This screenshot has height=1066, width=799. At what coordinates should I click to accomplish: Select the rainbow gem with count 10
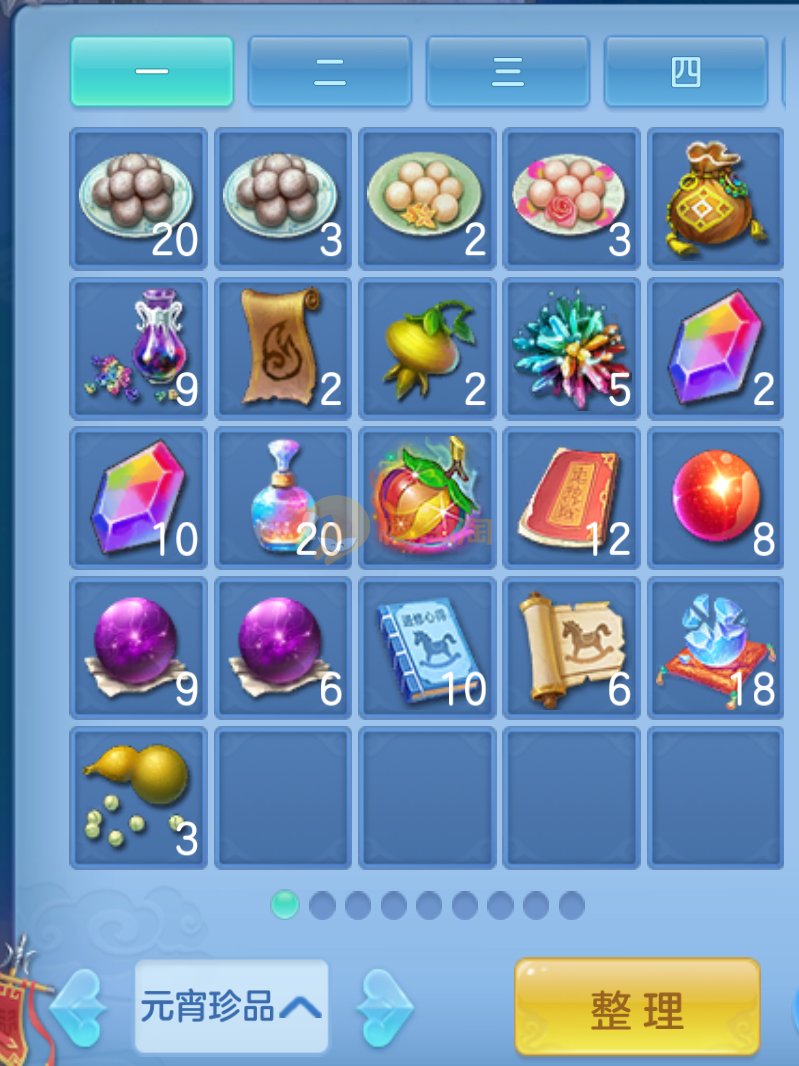coord(138,498)
